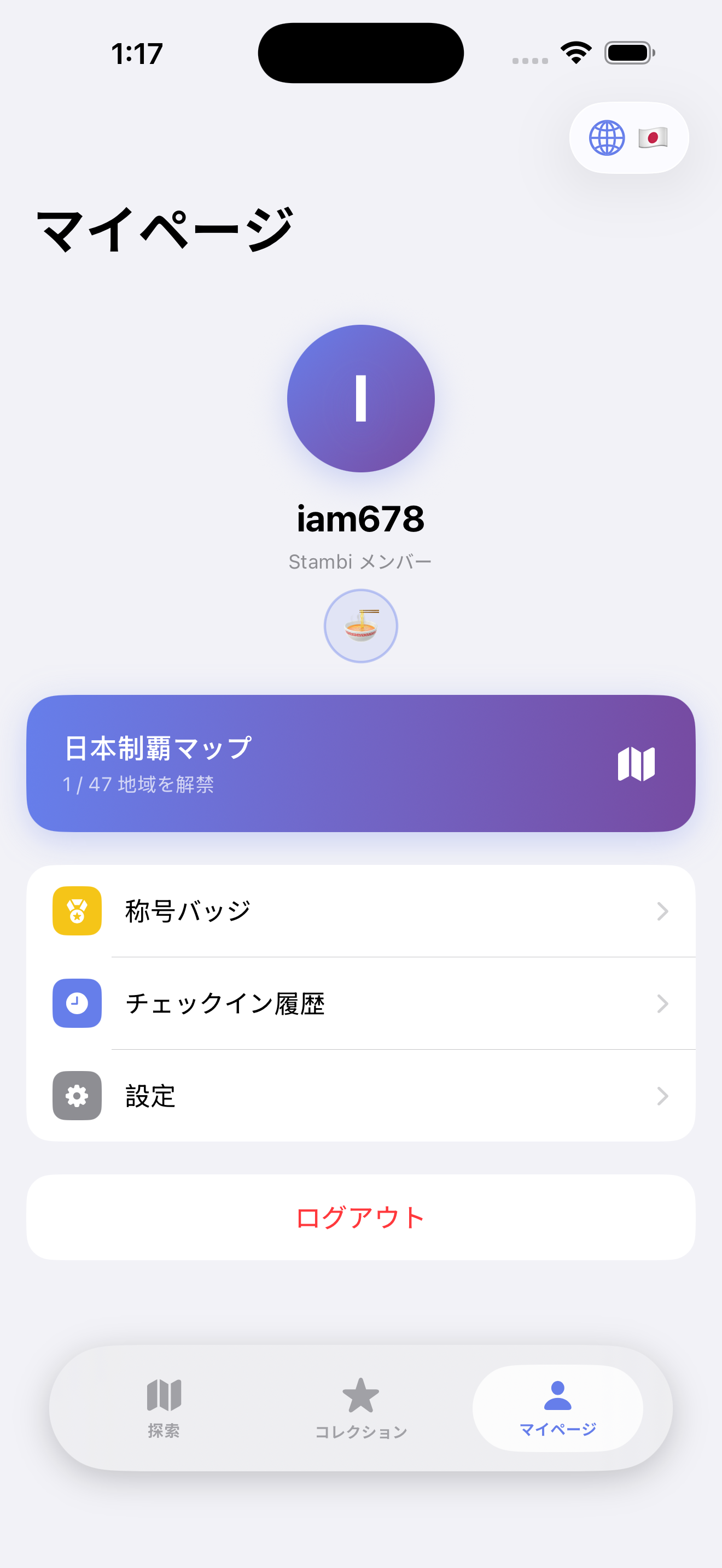Tap the iam678 username text
Viewport: 722px width, 1568px height.
[361, 520]
